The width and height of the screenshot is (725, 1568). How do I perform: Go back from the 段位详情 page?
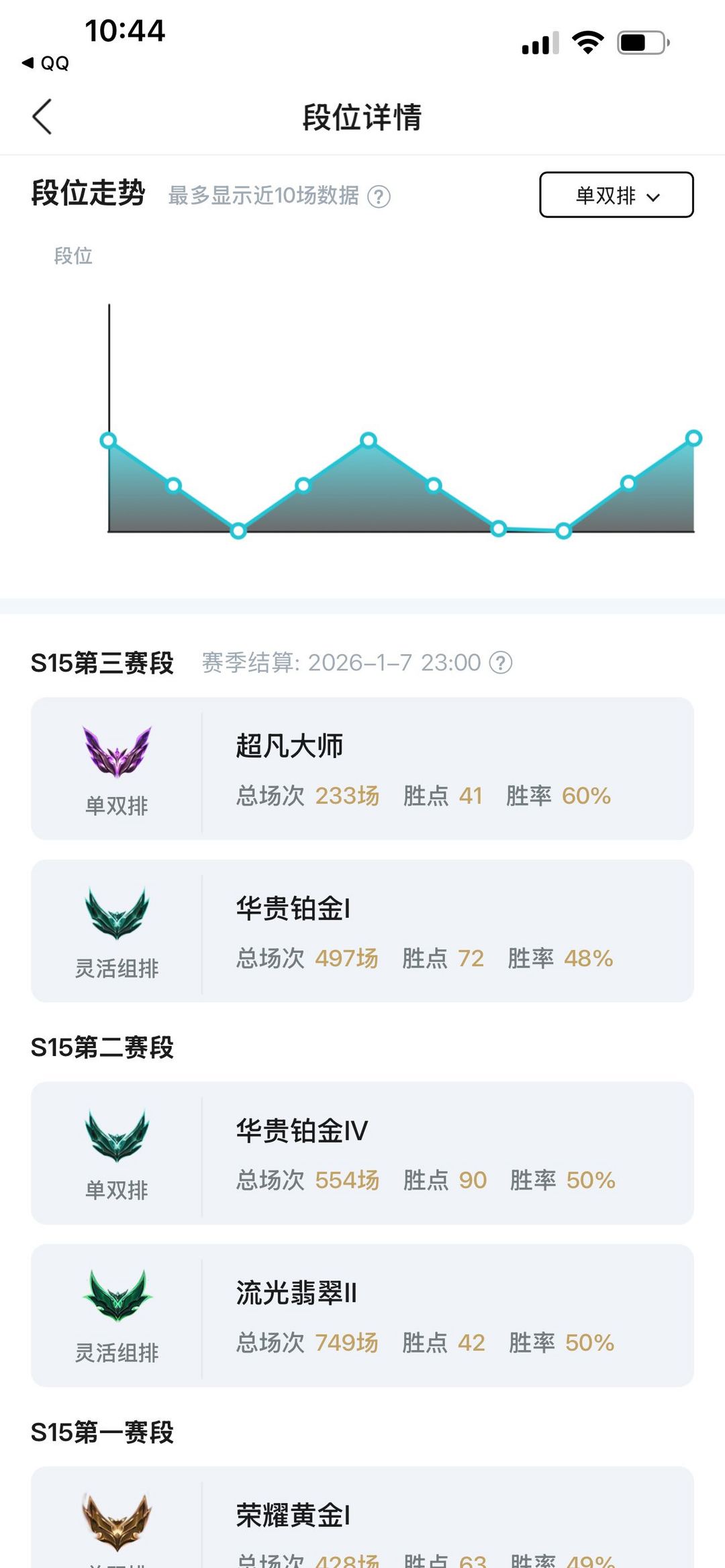pos(42,117)
